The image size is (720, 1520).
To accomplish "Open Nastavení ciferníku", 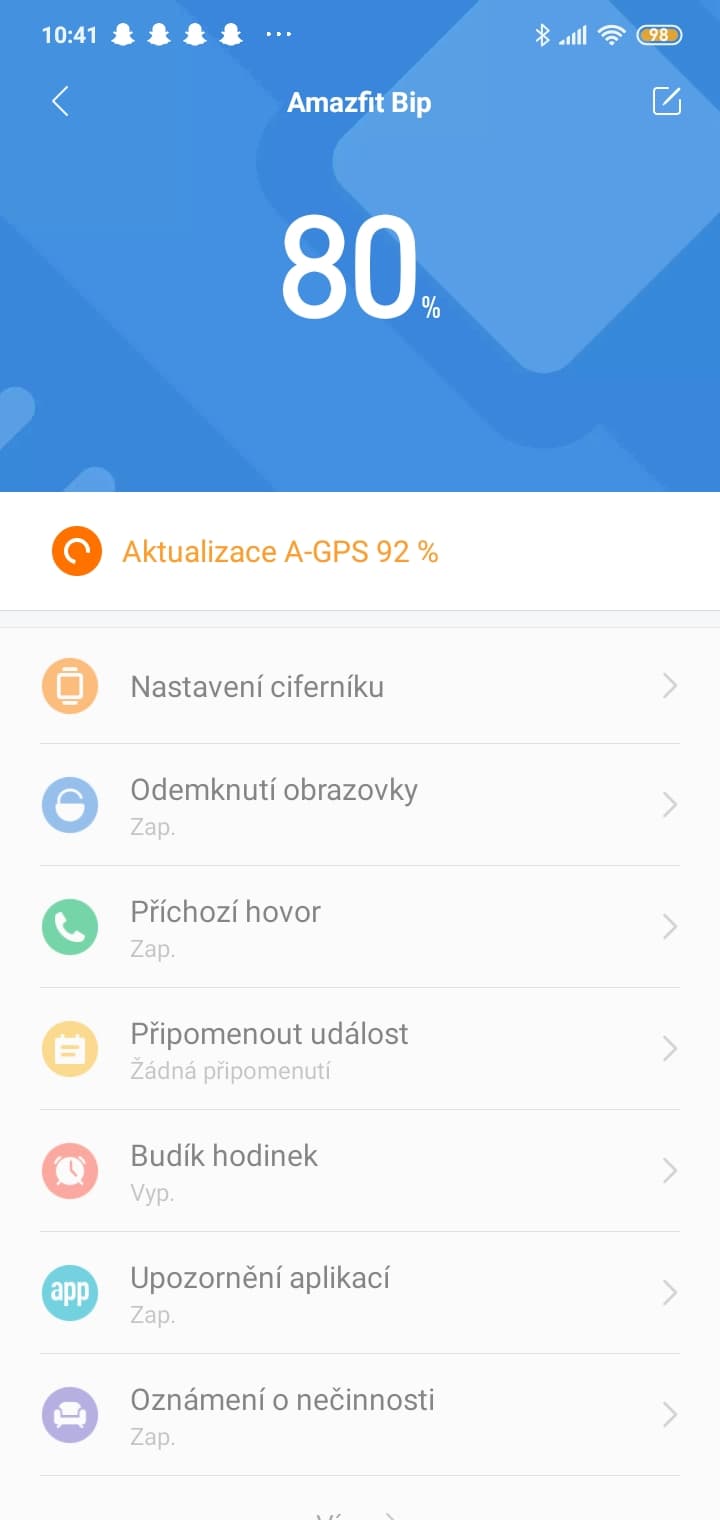I will [x=360, y=686].
